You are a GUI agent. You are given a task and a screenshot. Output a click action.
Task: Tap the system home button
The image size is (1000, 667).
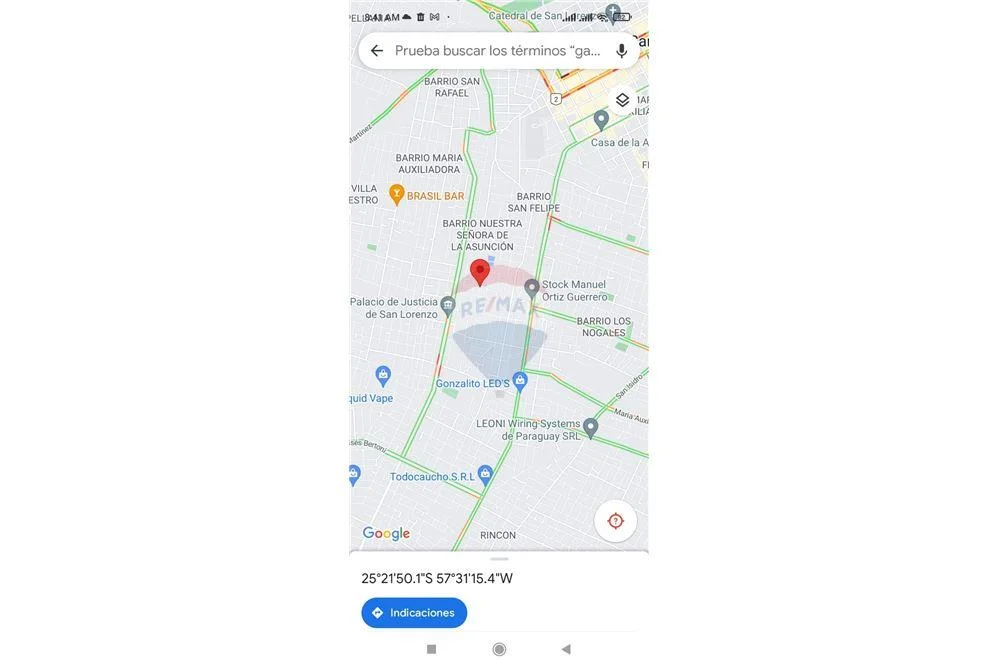499,649
